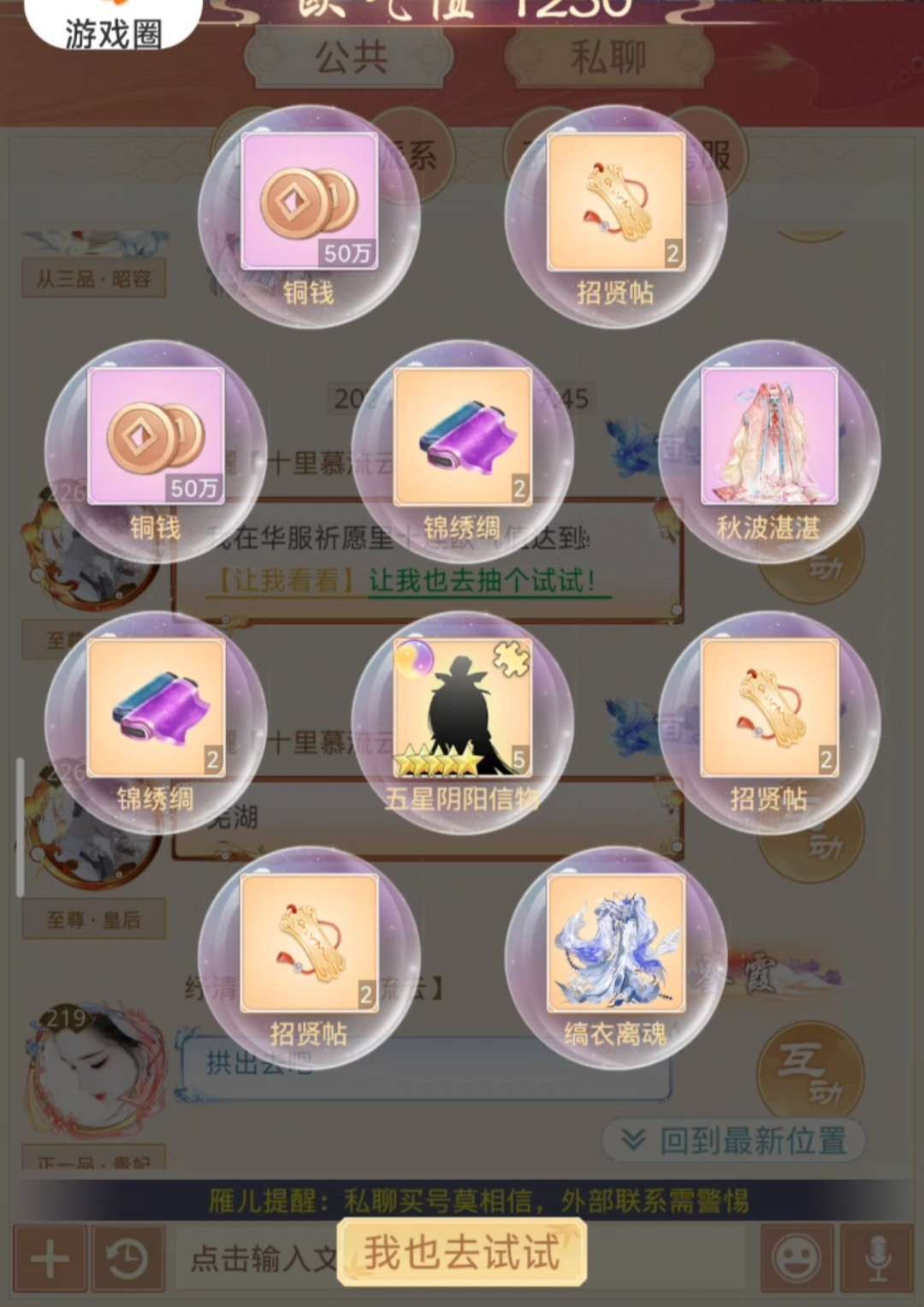Jump back via 回到最新位置

tap(734, 1140)
